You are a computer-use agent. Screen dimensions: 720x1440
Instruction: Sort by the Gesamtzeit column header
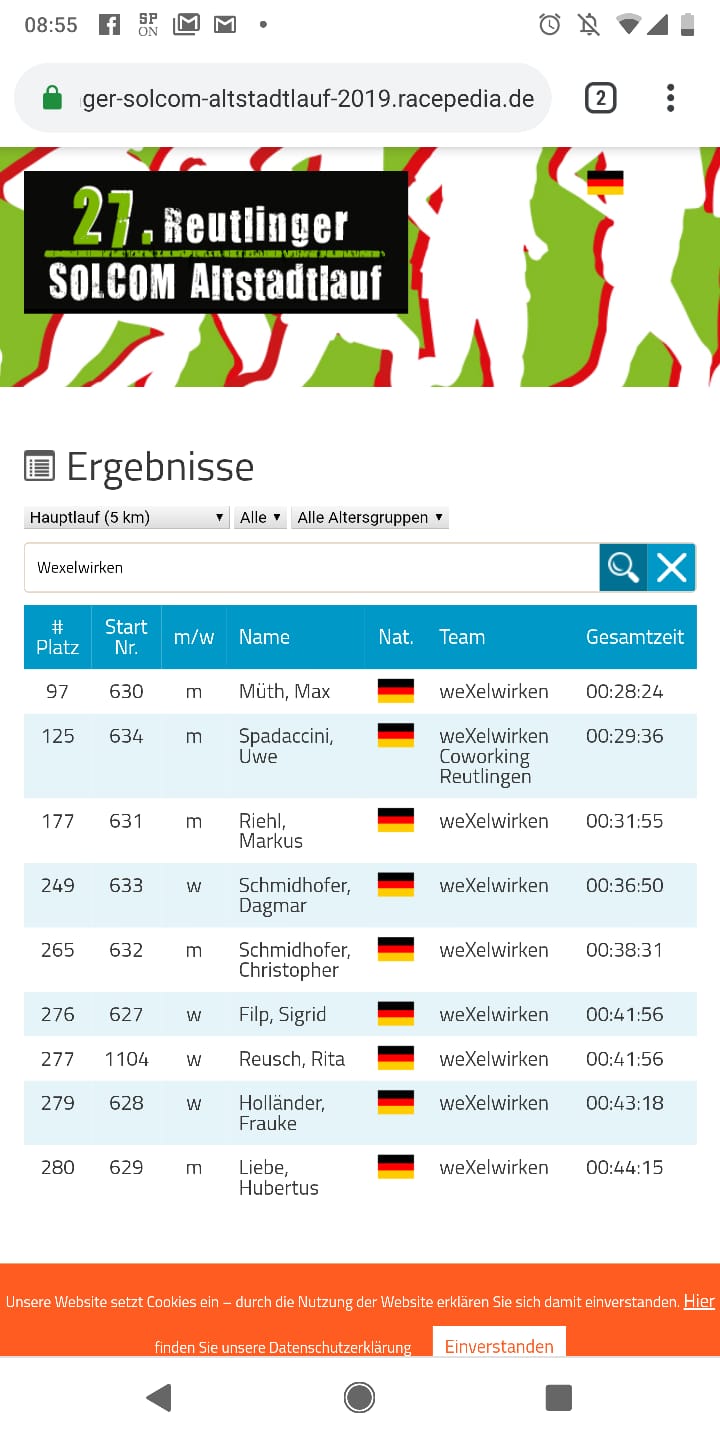(x=635, y=637)
